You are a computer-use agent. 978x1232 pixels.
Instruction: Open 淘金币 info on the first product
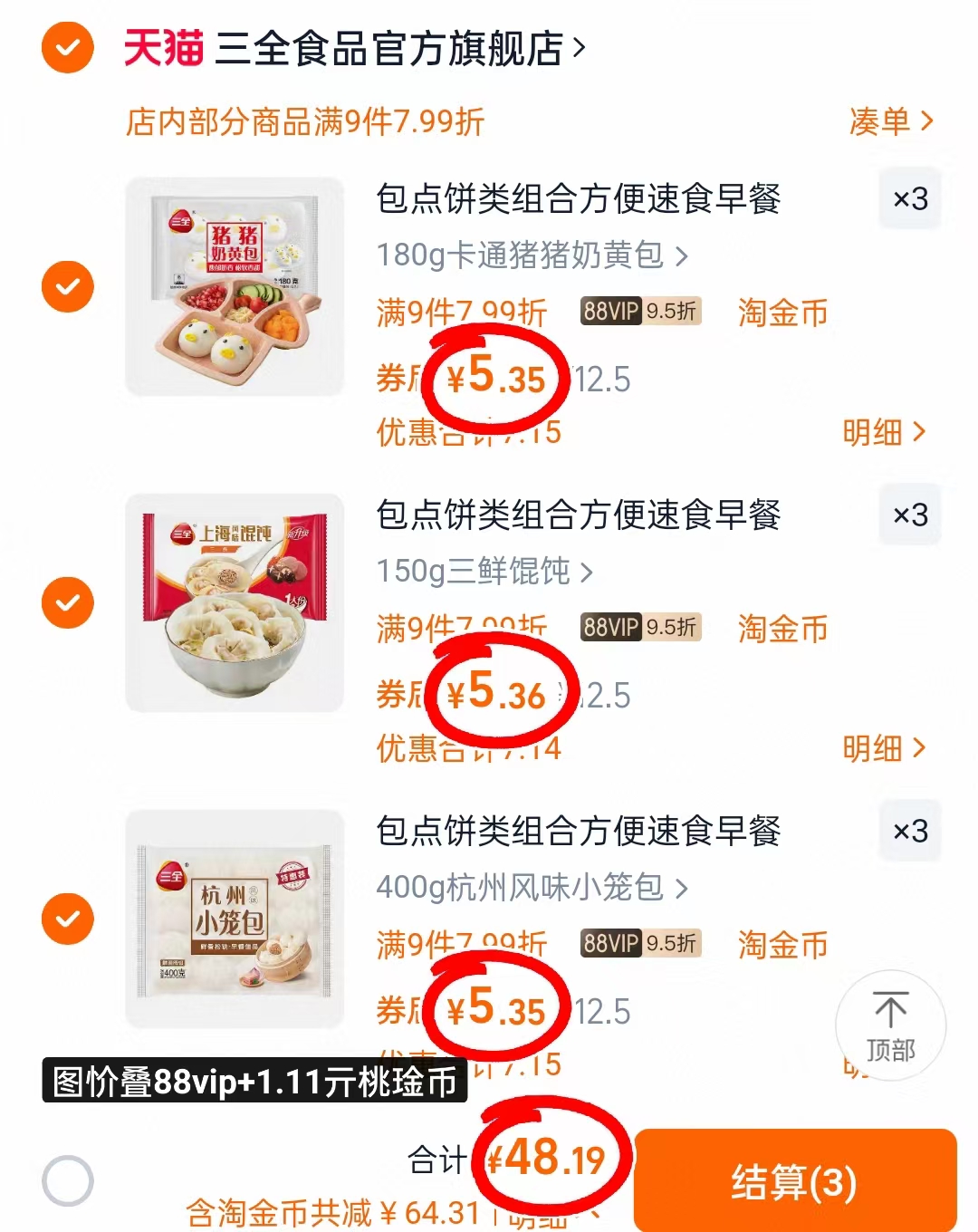tap(781, 312)
